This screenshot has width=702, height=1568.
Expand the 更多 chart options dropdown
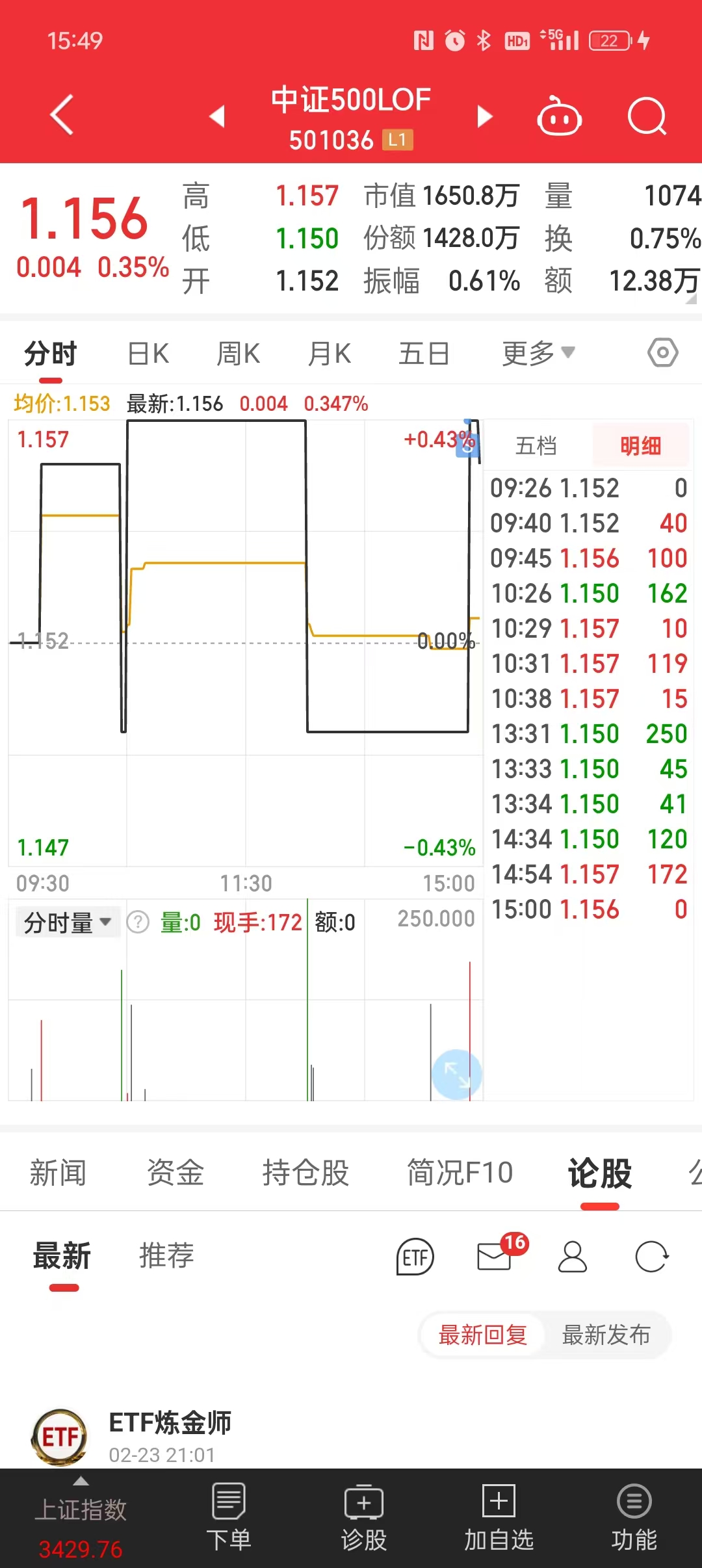[538, 353]
